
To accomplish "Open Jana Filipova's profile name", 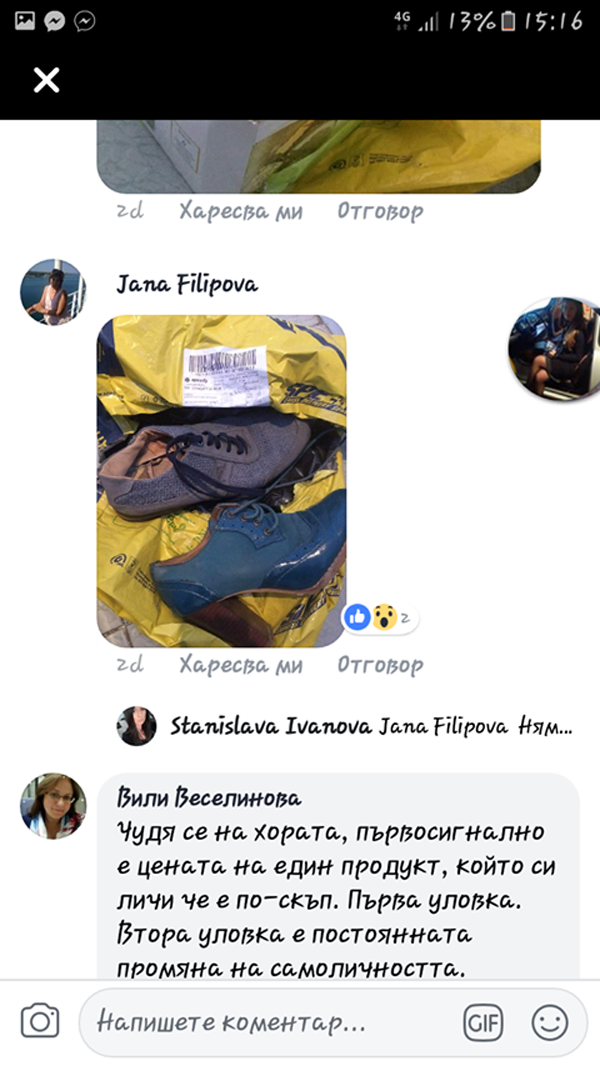I will click(x=187, y=285).
